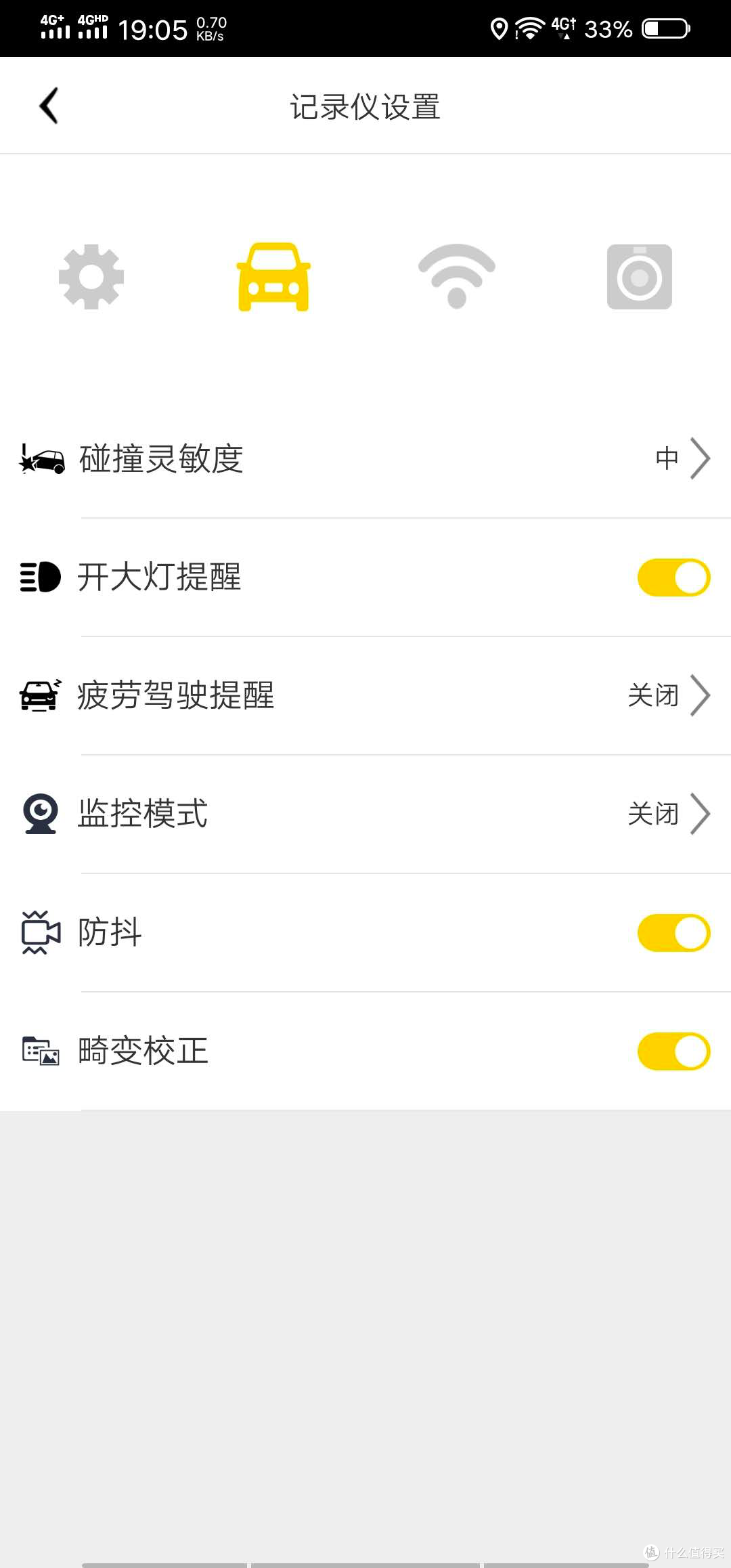Switch to the gear general settings tab

click(x=91, y=277)
